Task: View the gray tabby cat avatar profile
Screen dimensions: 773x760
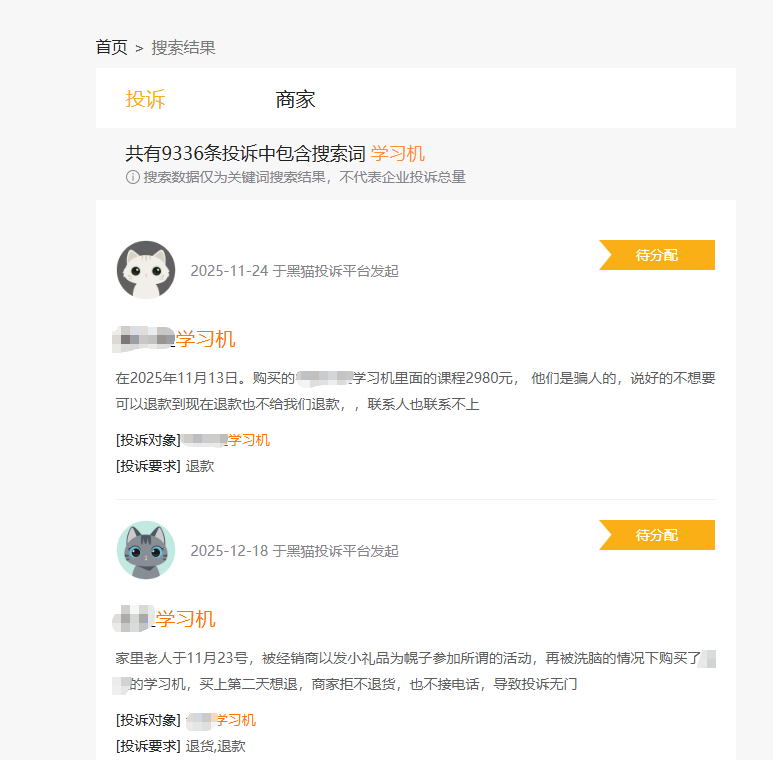Action: tap(146, 550)
